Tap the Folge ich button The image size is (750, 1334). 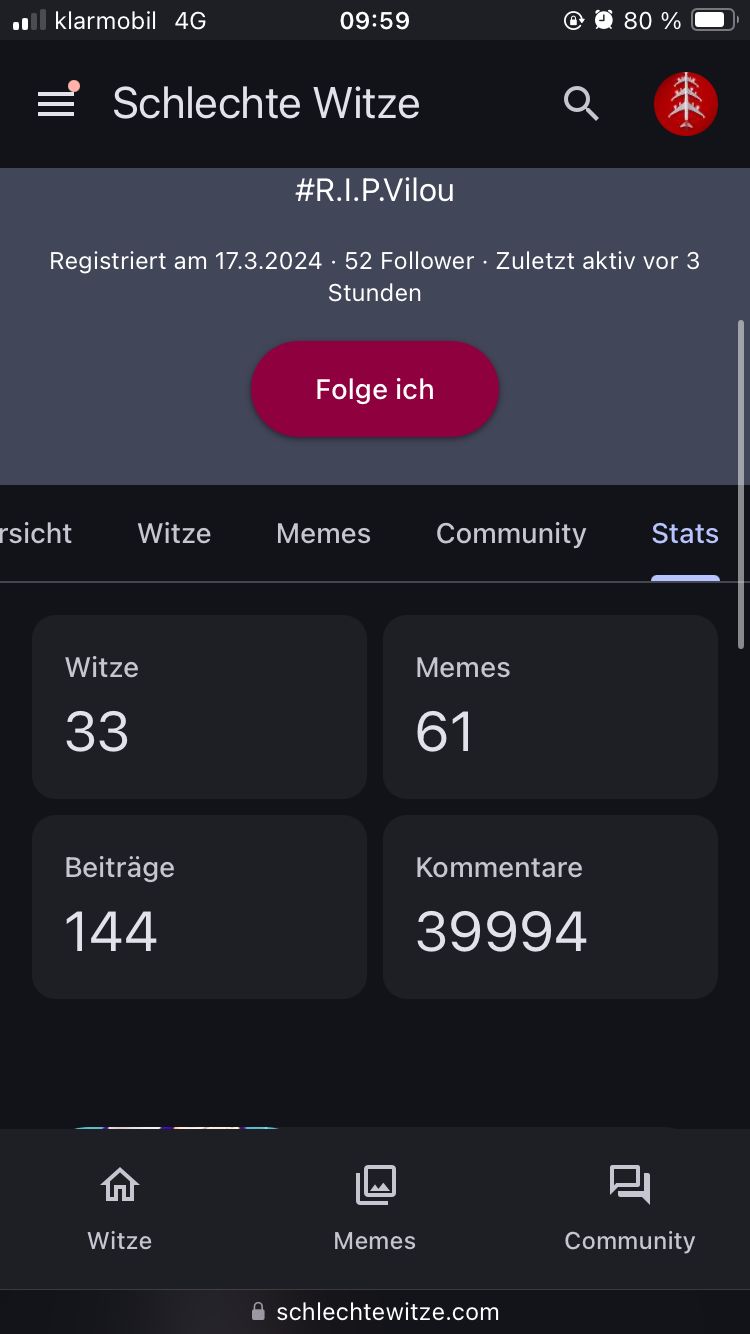pos(374,389)
